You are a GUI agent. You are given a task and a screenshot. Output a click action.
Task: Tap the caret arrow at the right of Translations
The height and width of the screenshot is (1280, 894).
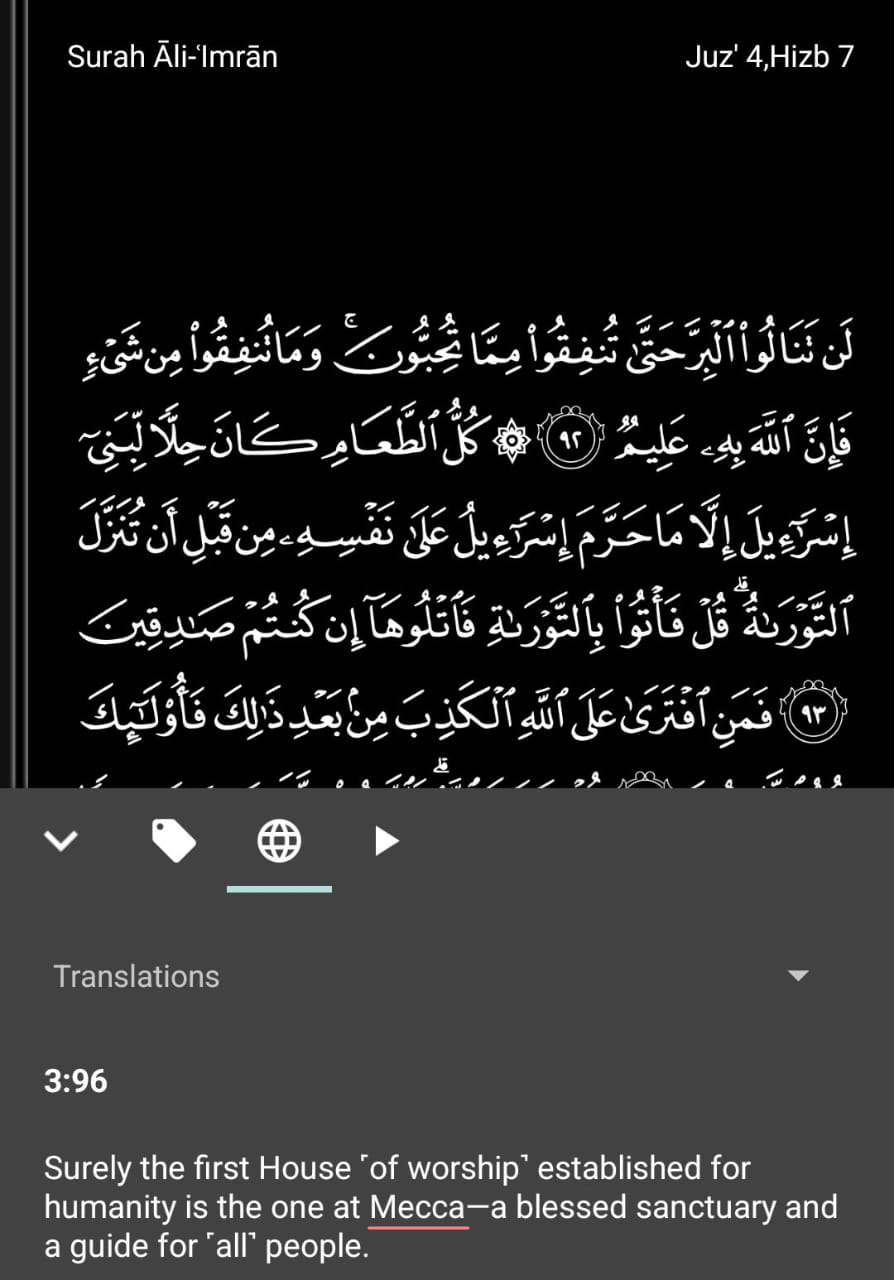(x=797, y=975)
